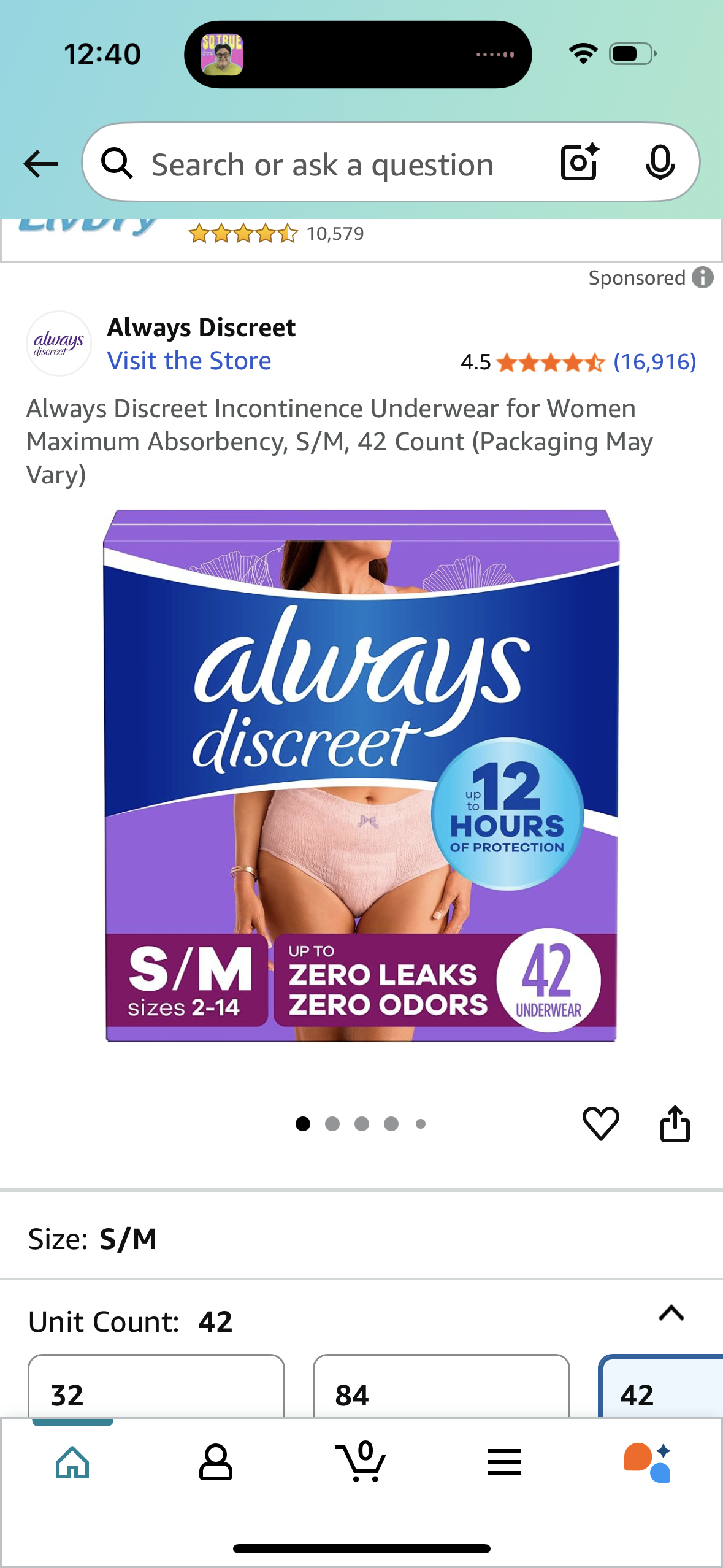Image resolution: width=723 pixels, height=1568 pixels.
Task: Switch to the Home tab
Action: click(x=72, y=1462)
